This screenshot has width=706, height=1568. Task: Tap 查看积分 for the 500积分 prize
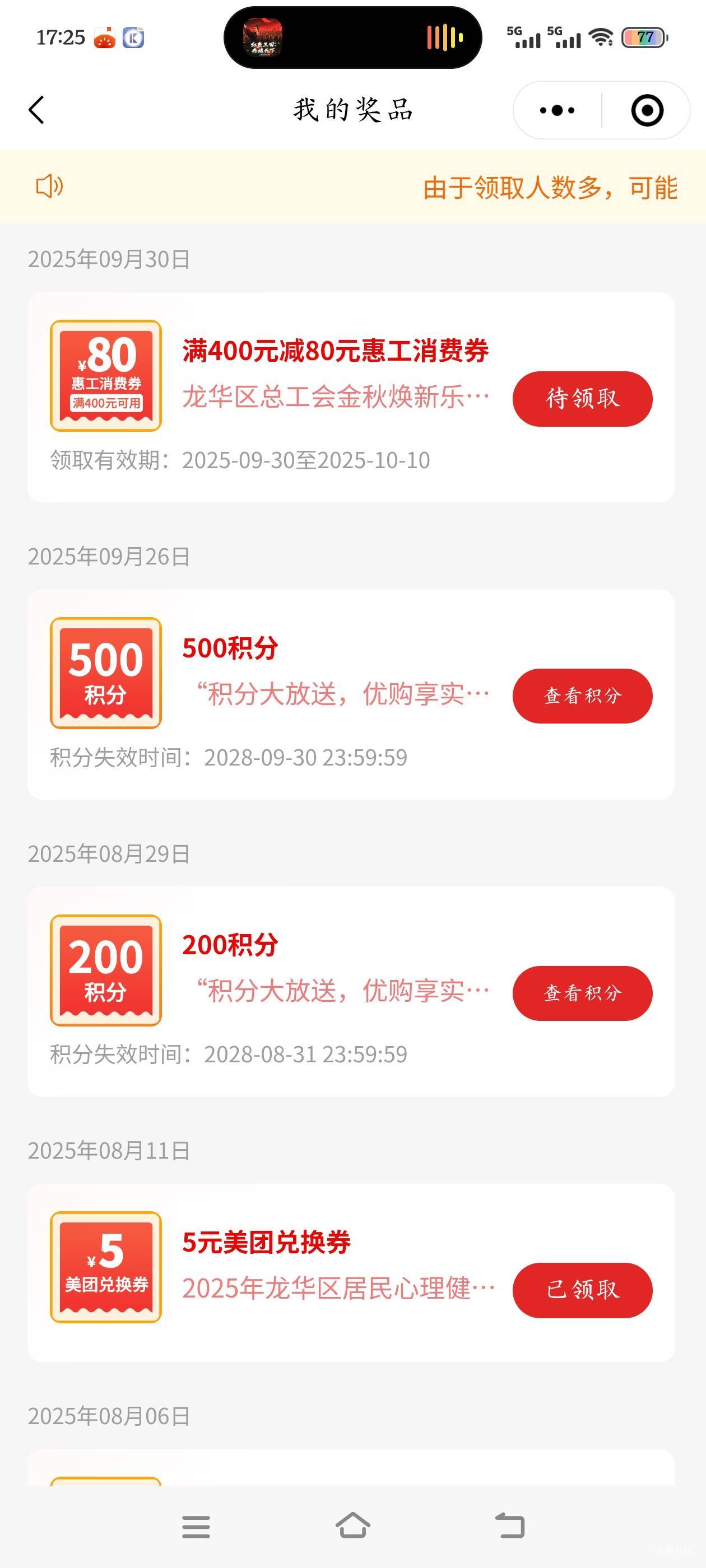coord(582,696)
